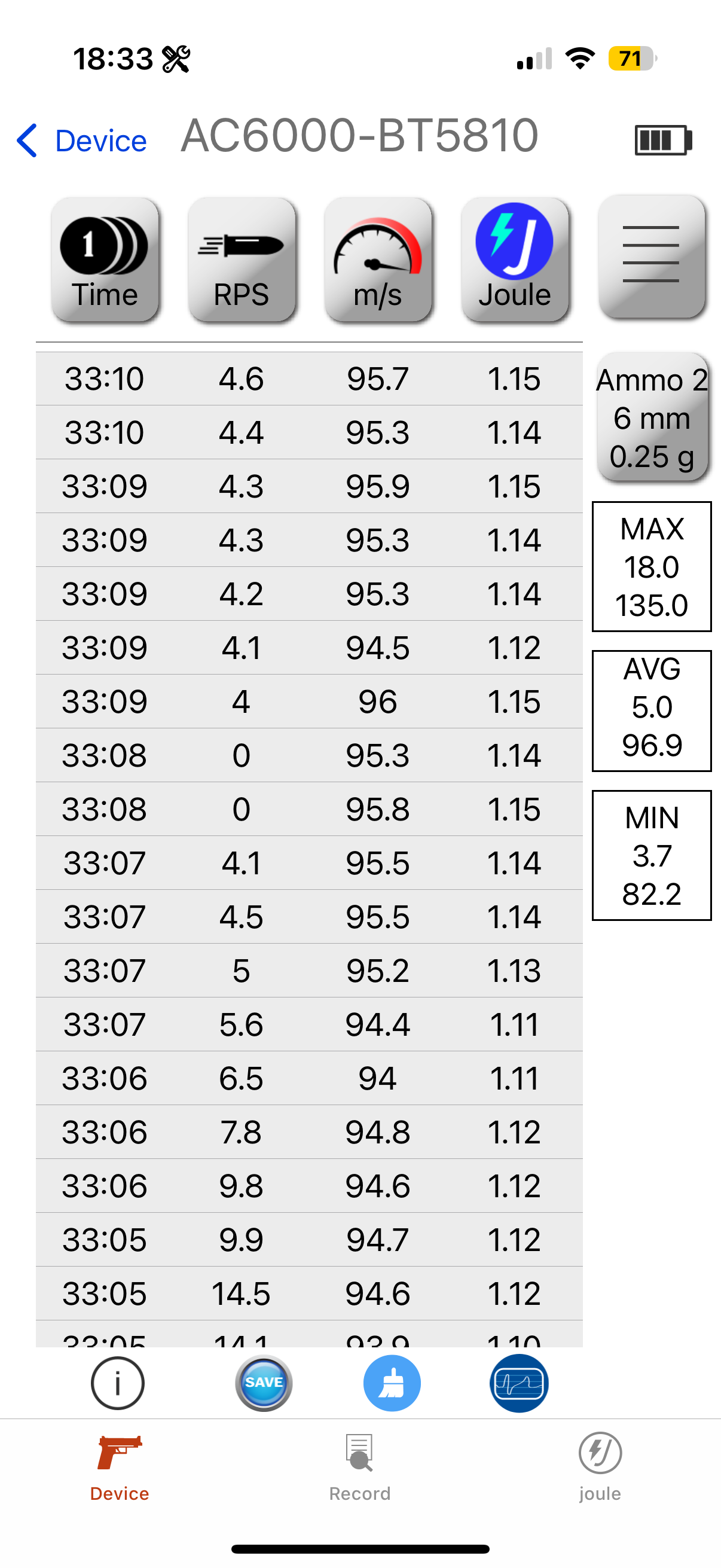The width and height of the screenshot is (721, 1568).
Task: Tap the Time column button
Action: coord(105,260)
